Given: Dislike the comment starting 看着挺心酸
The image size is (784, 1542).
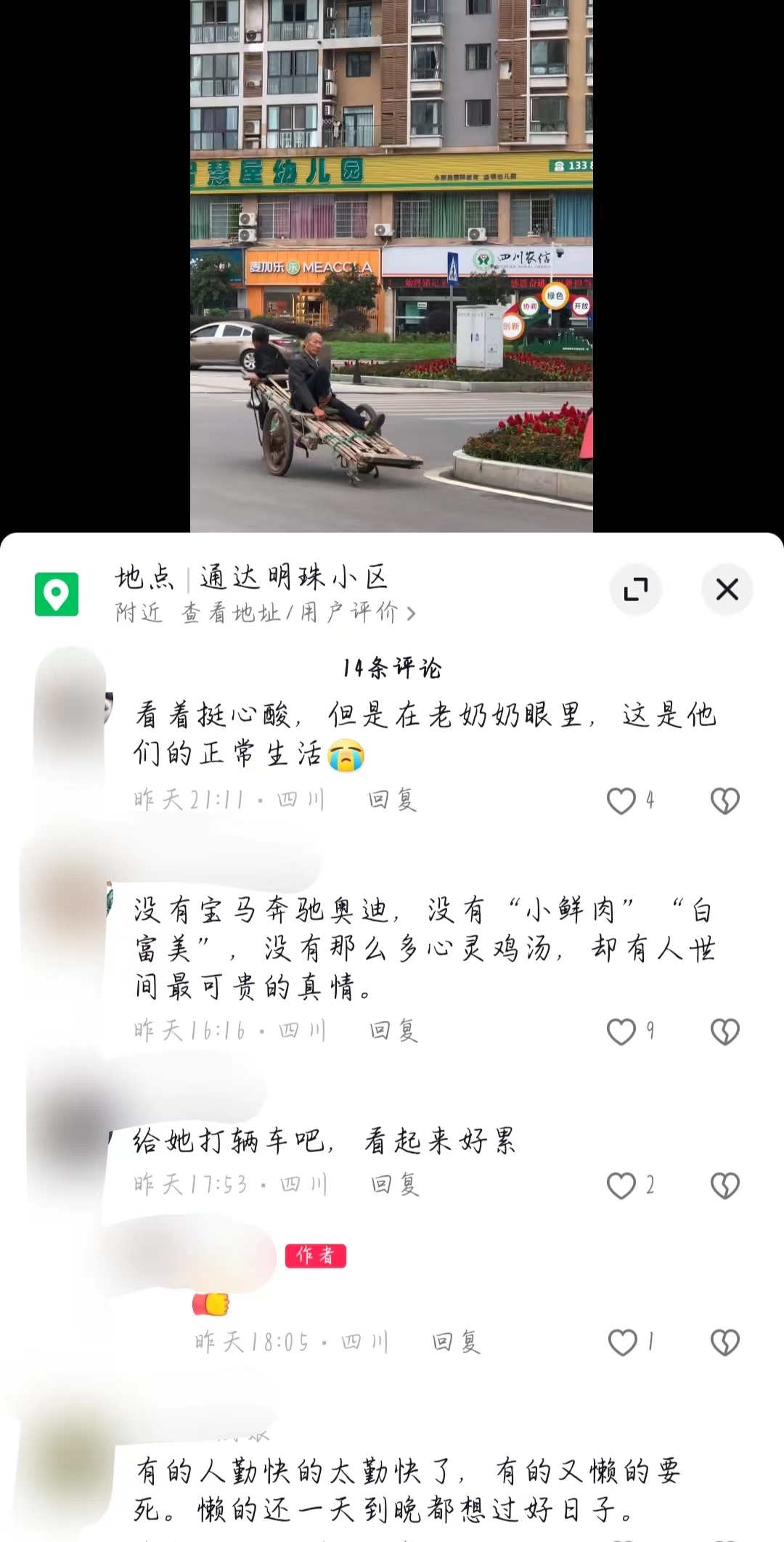Looking at the screenshot, I should coord(724,801).
